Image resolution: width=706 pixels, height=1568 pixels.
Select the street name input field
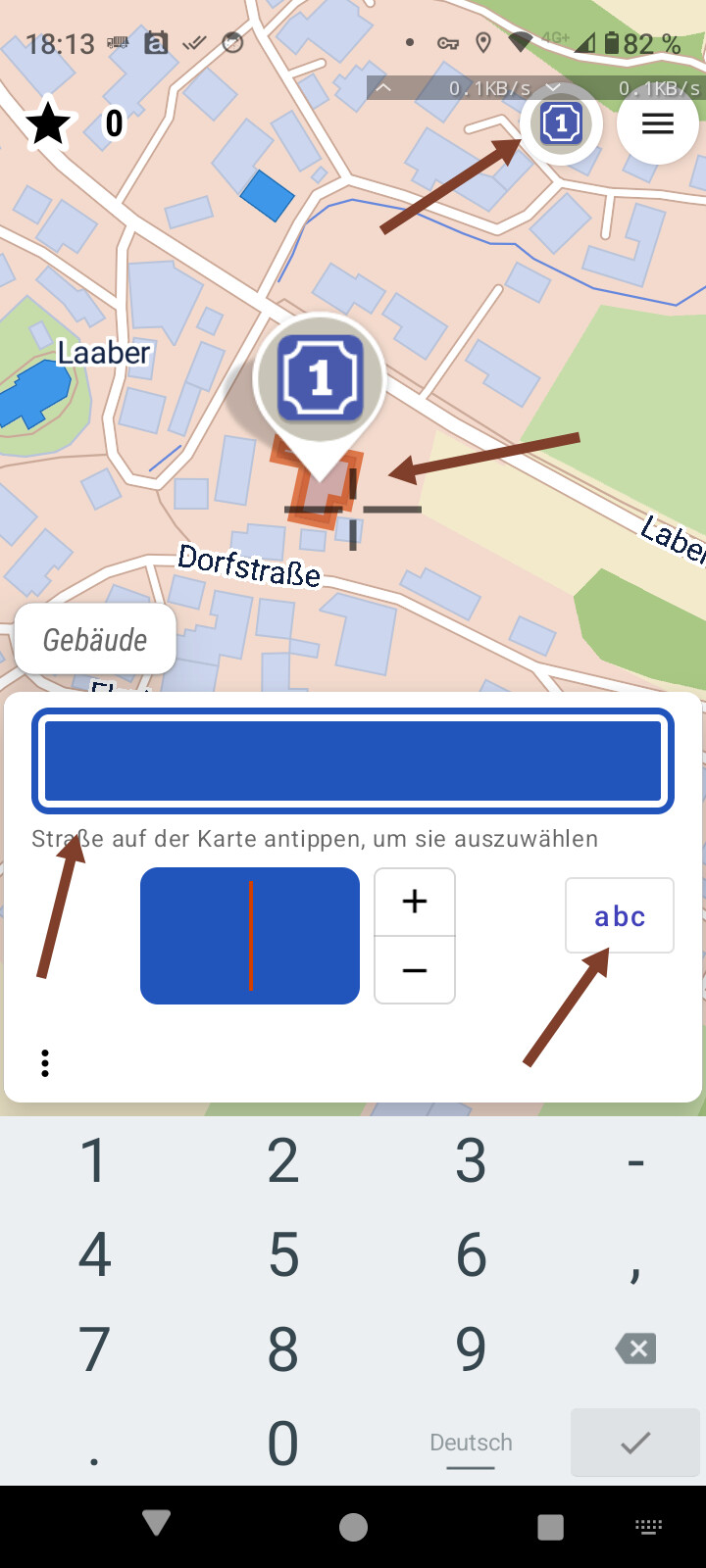(x=353, y=760)
